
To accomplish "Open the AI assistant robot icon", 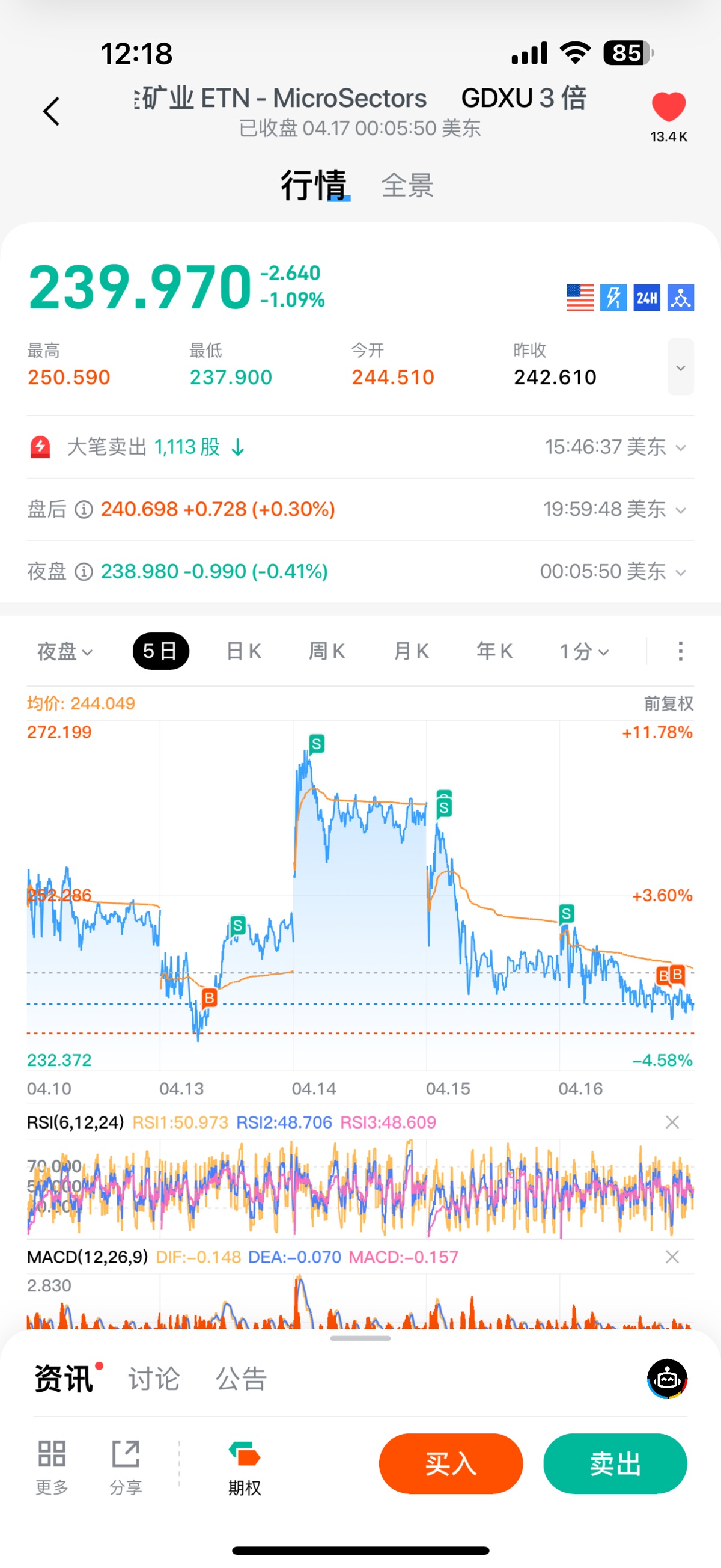I will [667, 1379].
